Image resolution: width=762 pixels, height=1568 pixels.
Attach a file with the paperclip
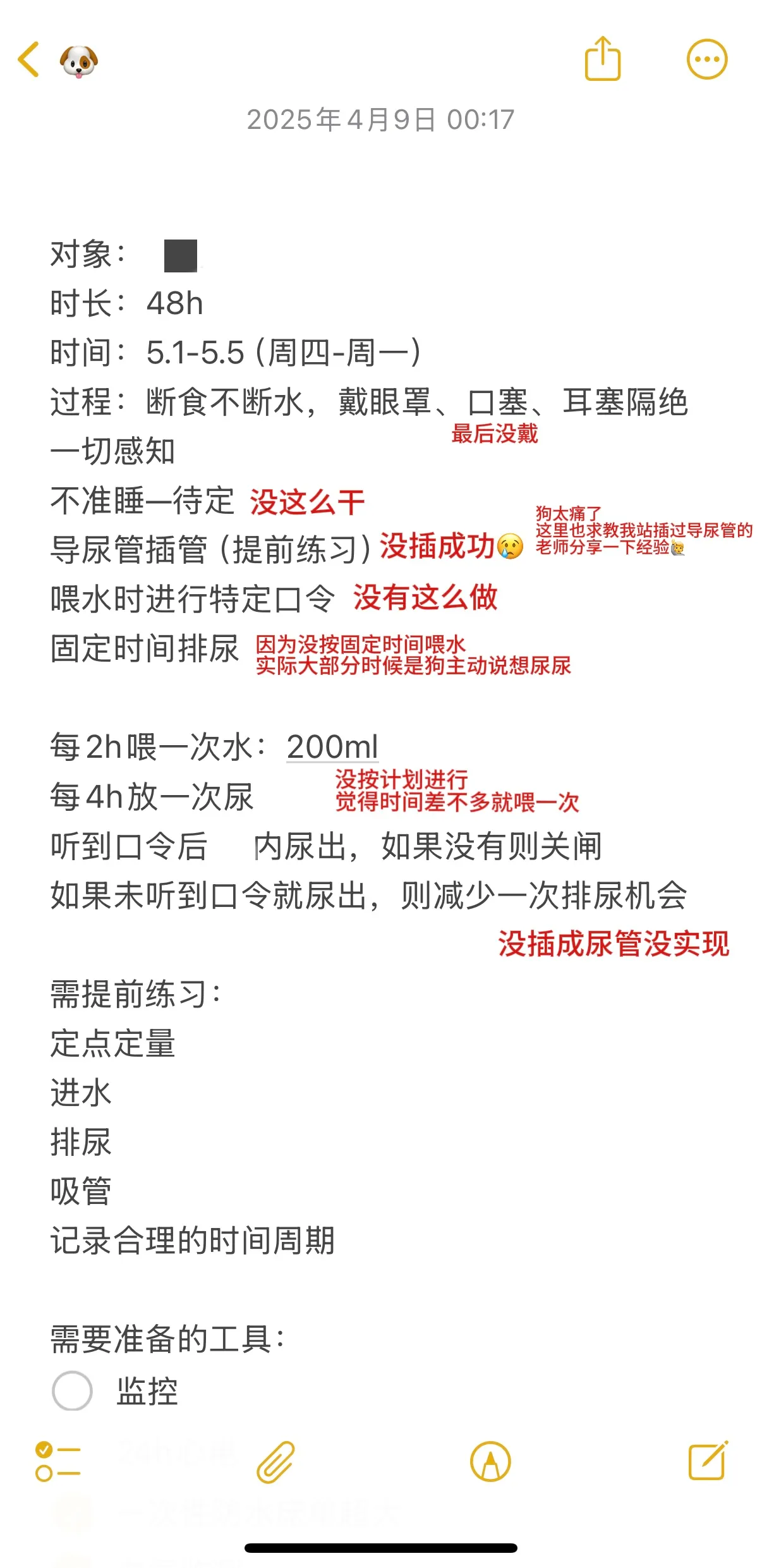tap(275, 1461)
